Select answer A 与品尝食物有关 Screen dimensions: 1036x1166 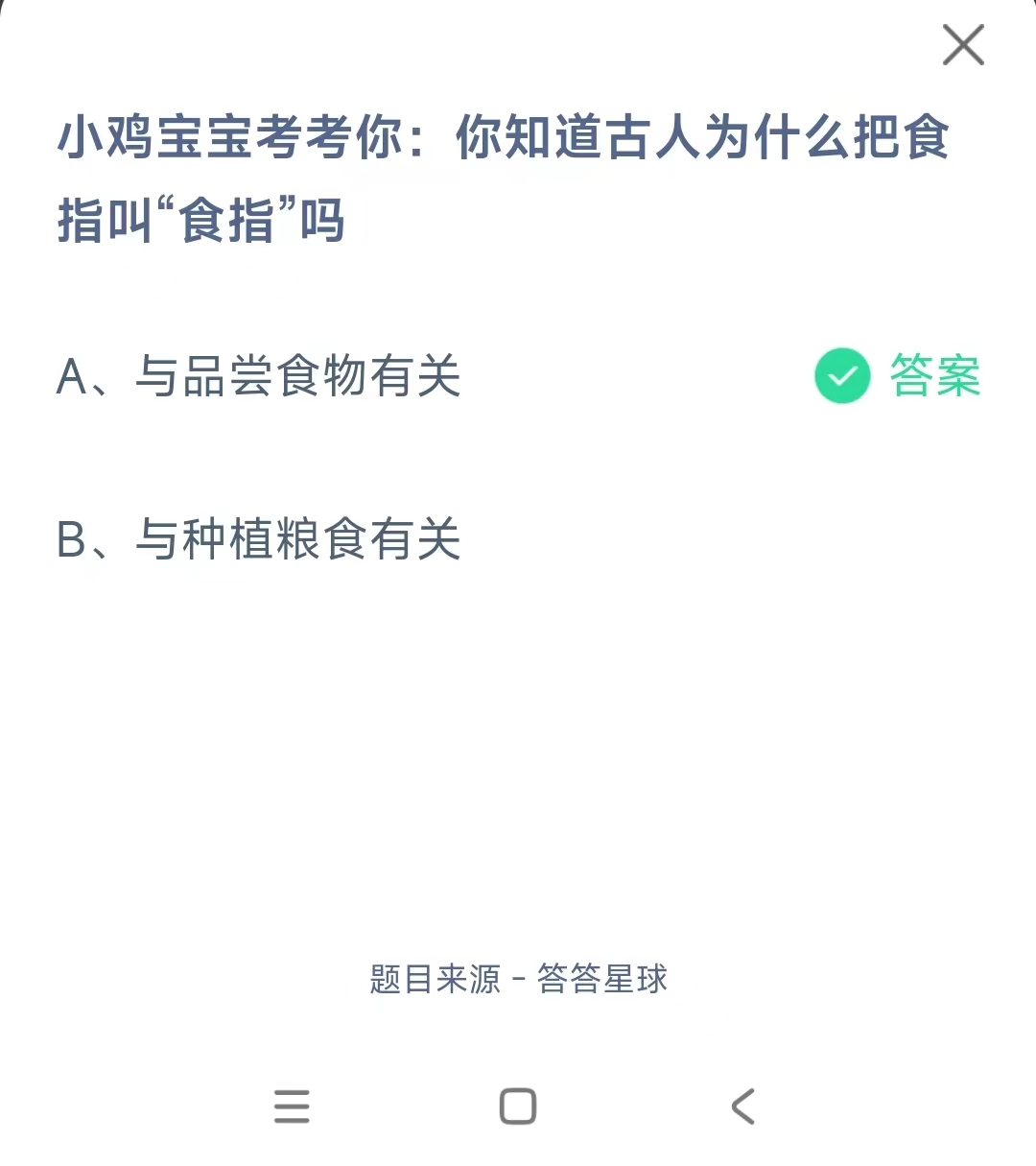pos(259,375)
